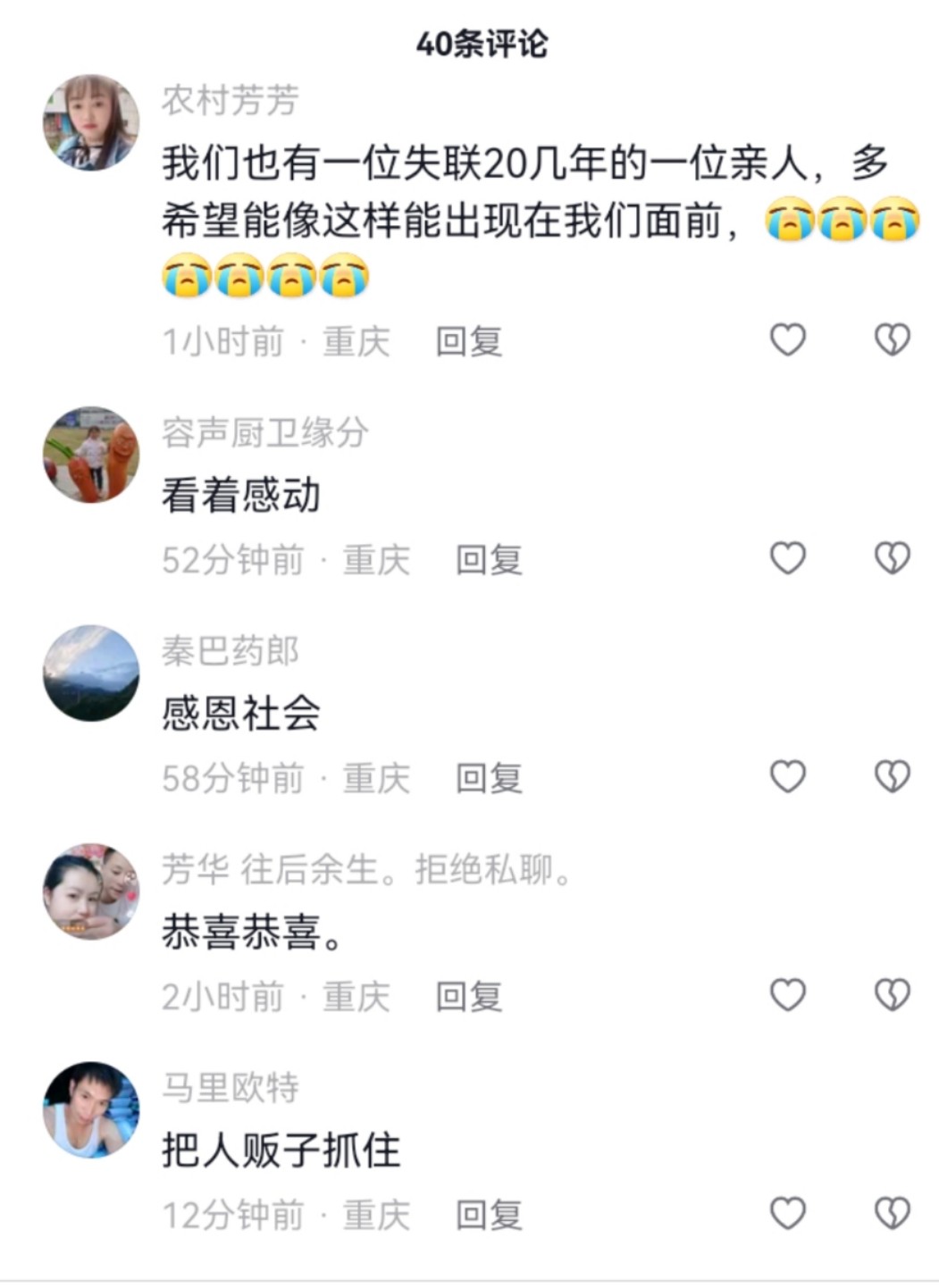Like 马里欧特's comment

click(787, 1214)
